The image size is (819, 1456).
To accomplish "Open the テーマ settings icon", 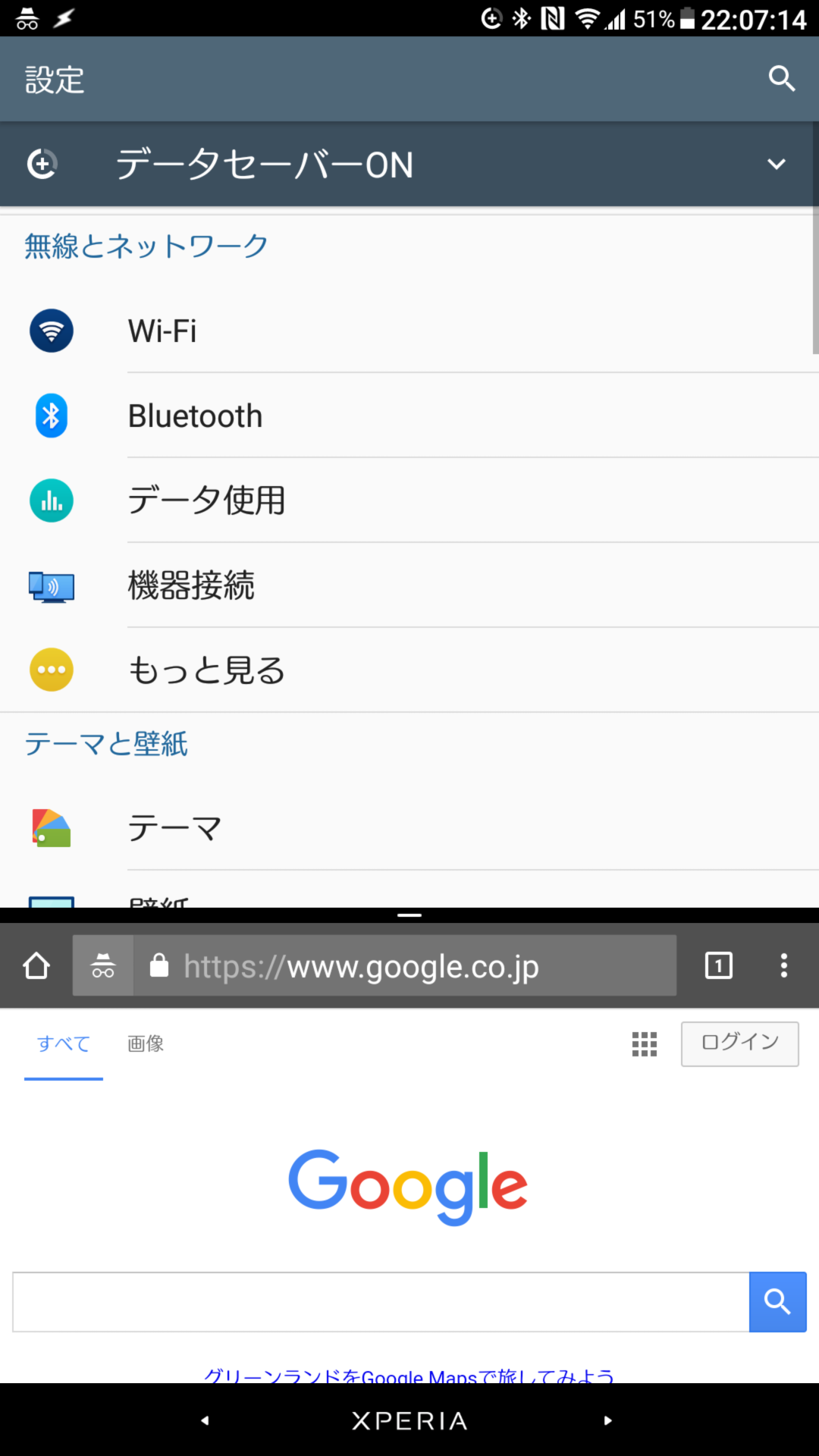I will coord(51,827).
